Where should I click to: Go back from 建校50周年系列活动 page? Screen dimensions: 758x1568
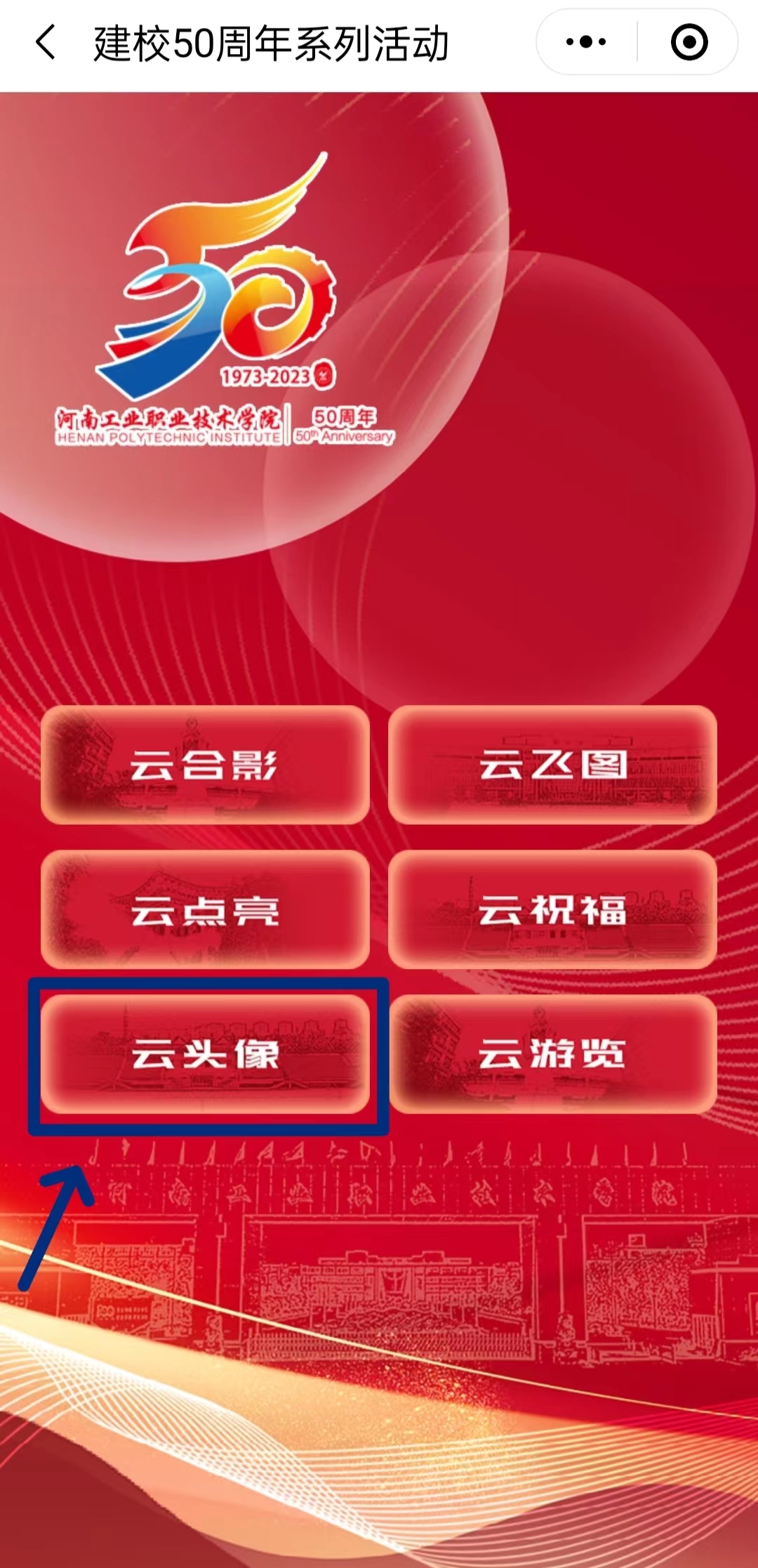click(x=46, y=42)
